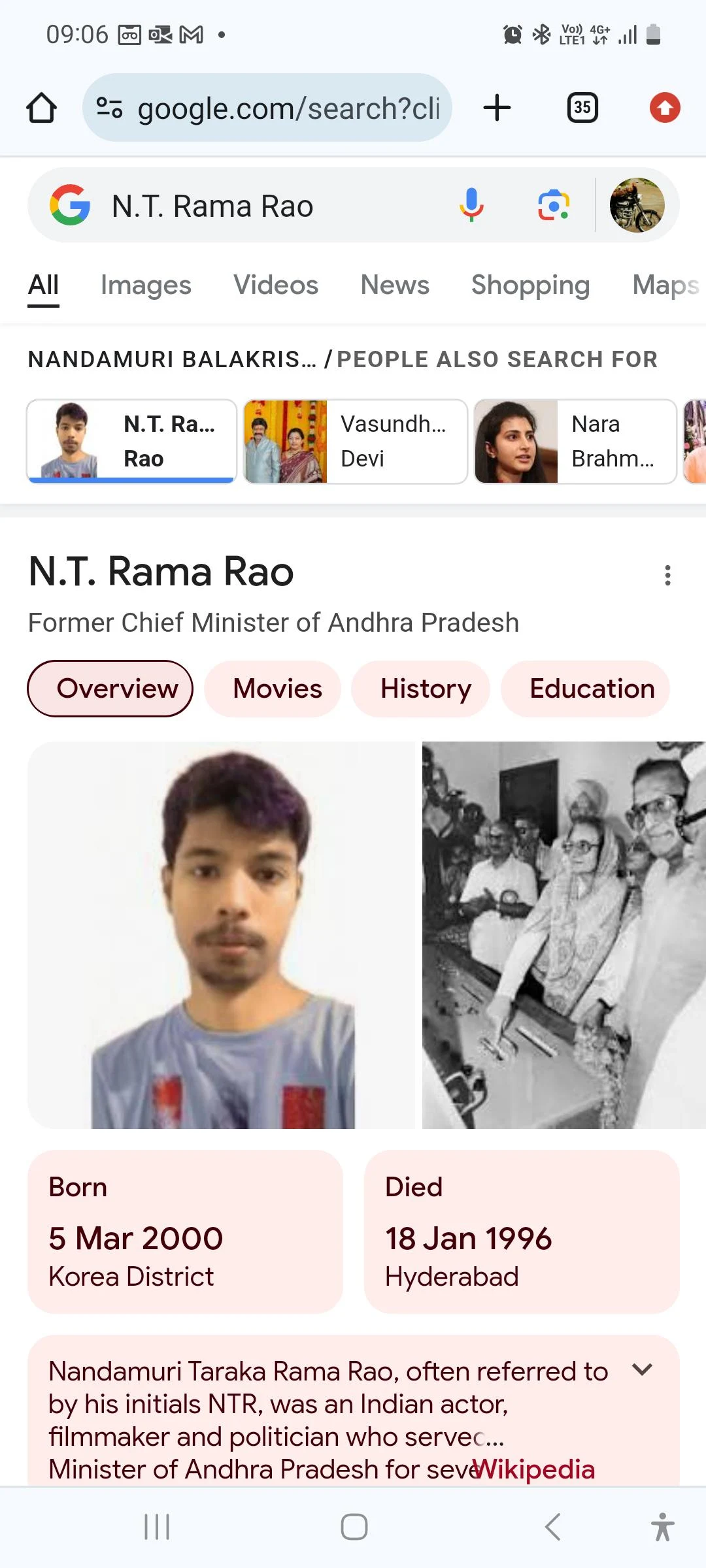Select the Movies chip
Screen dimensions: 706x1568
pos(277,689)
